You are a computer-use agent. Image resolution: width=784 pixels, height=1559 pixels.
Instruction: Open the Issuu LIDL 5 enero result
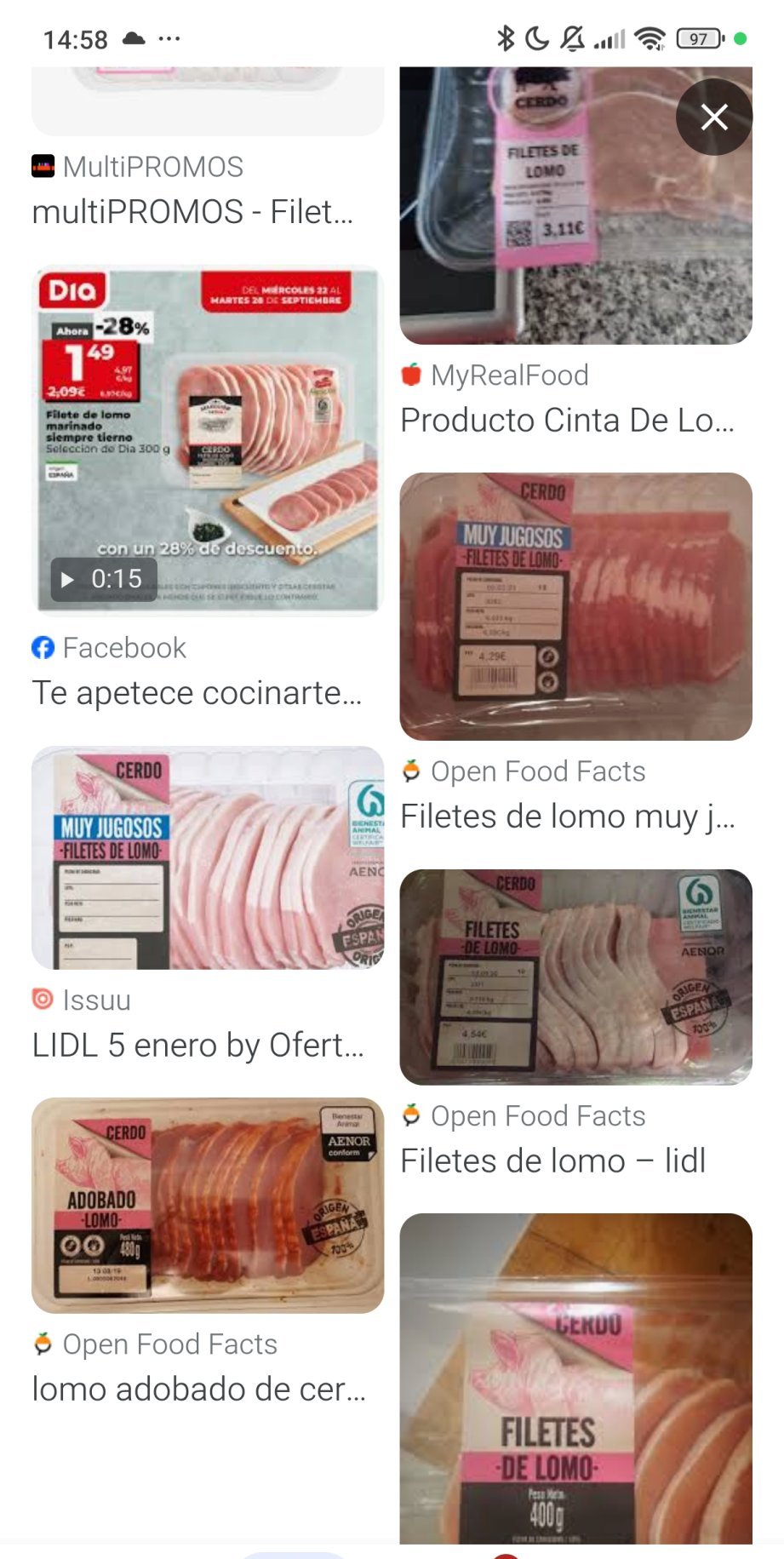[x=208, y=858]
